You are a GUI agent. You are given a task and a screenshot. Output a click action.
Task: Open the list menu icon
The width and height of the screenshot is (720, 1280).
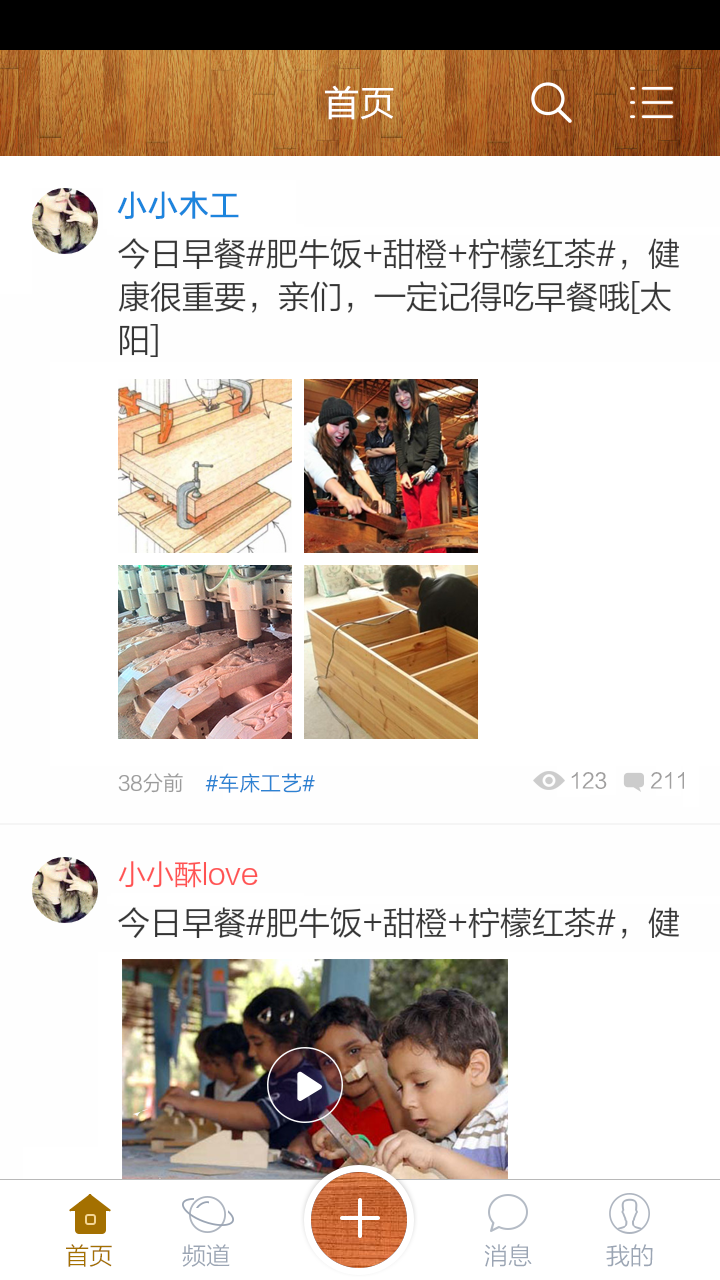pyautogui.click(x=651, y=103)
